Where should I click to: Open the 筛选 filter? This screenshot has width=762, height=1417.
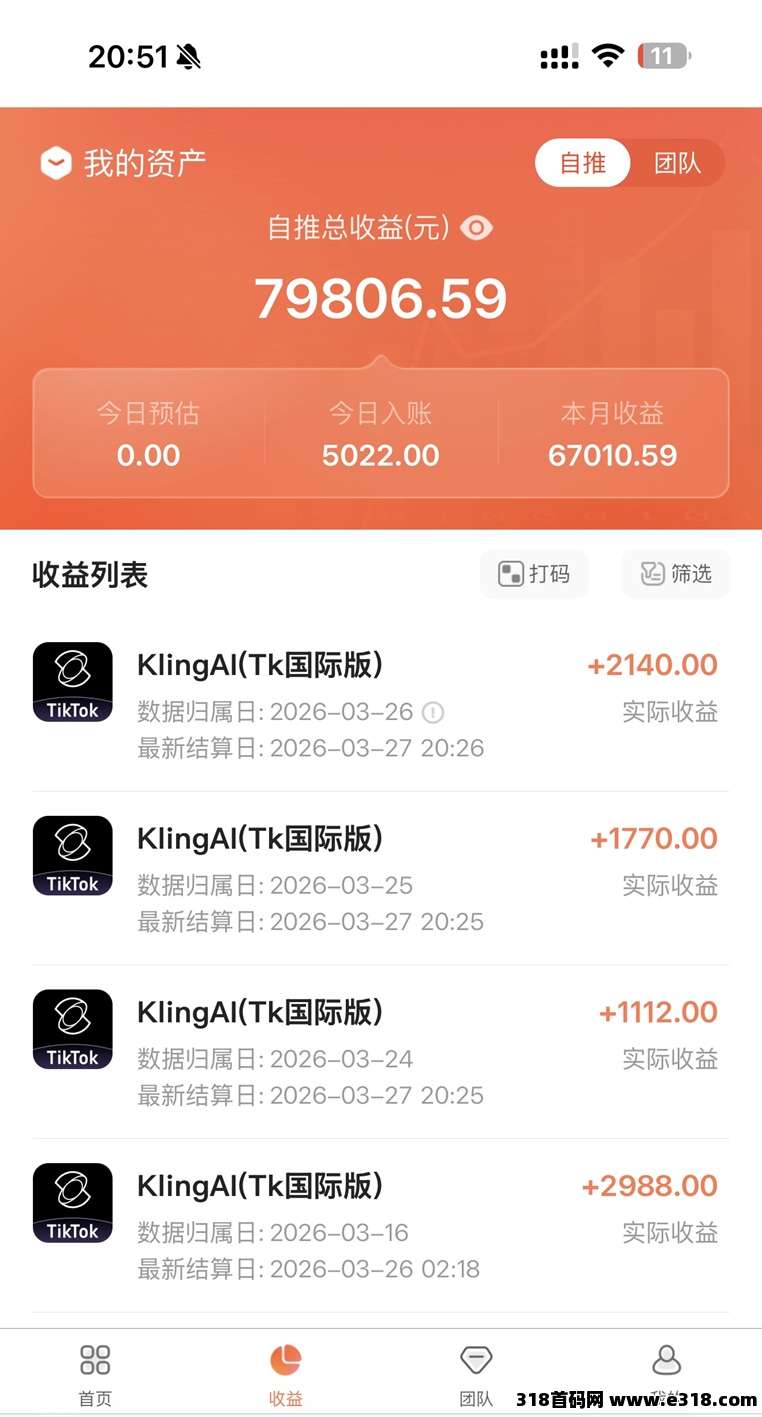[676, 574]
